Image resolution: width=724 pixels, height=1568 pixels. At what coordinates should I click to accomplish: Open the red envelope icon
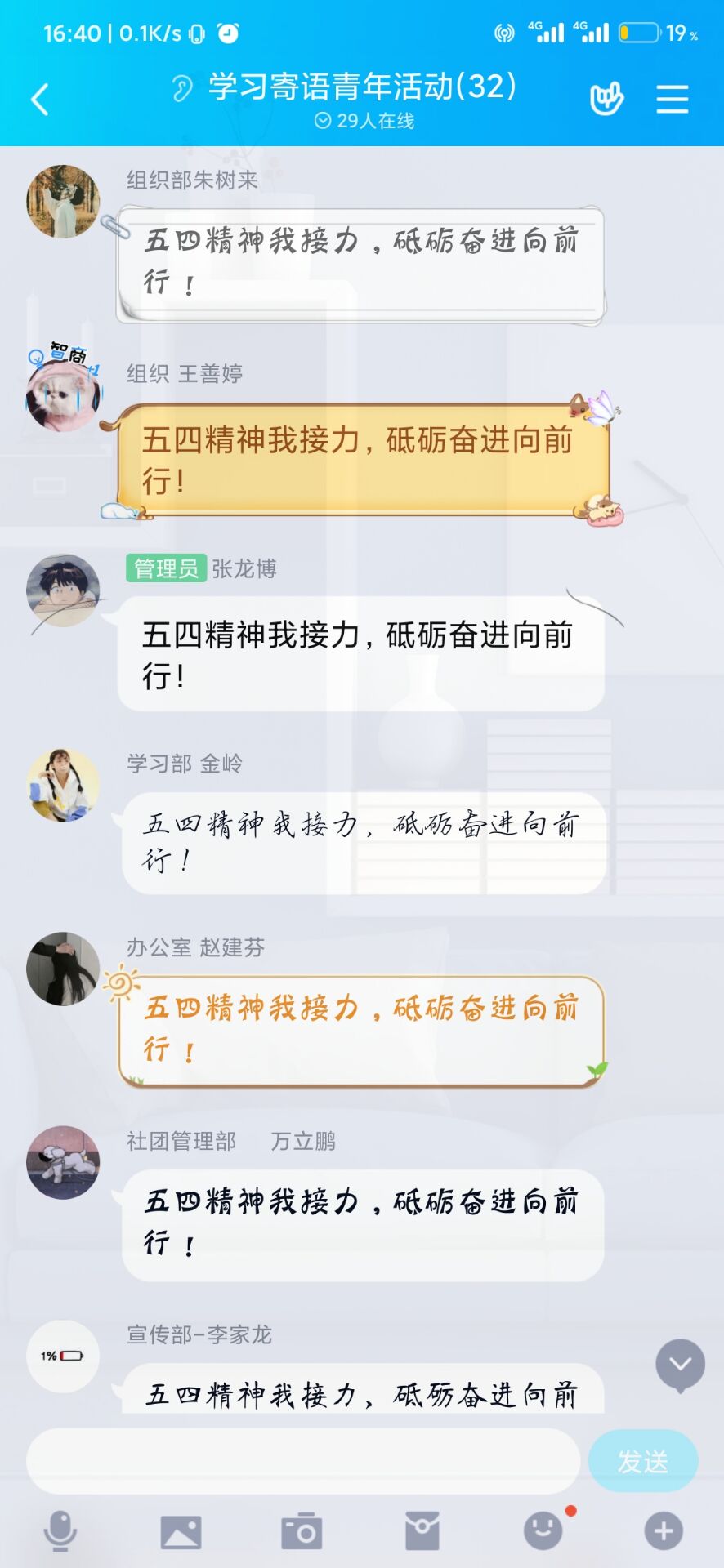pos(422,1531)
